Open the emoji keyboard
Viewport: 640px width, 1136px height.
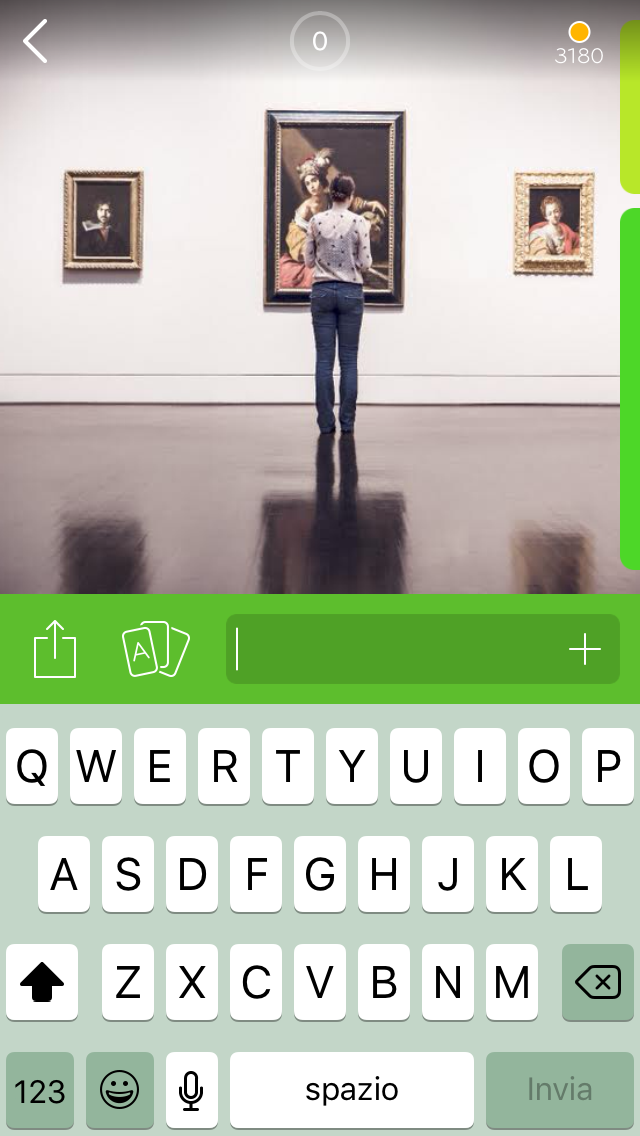click(120, 1090)
